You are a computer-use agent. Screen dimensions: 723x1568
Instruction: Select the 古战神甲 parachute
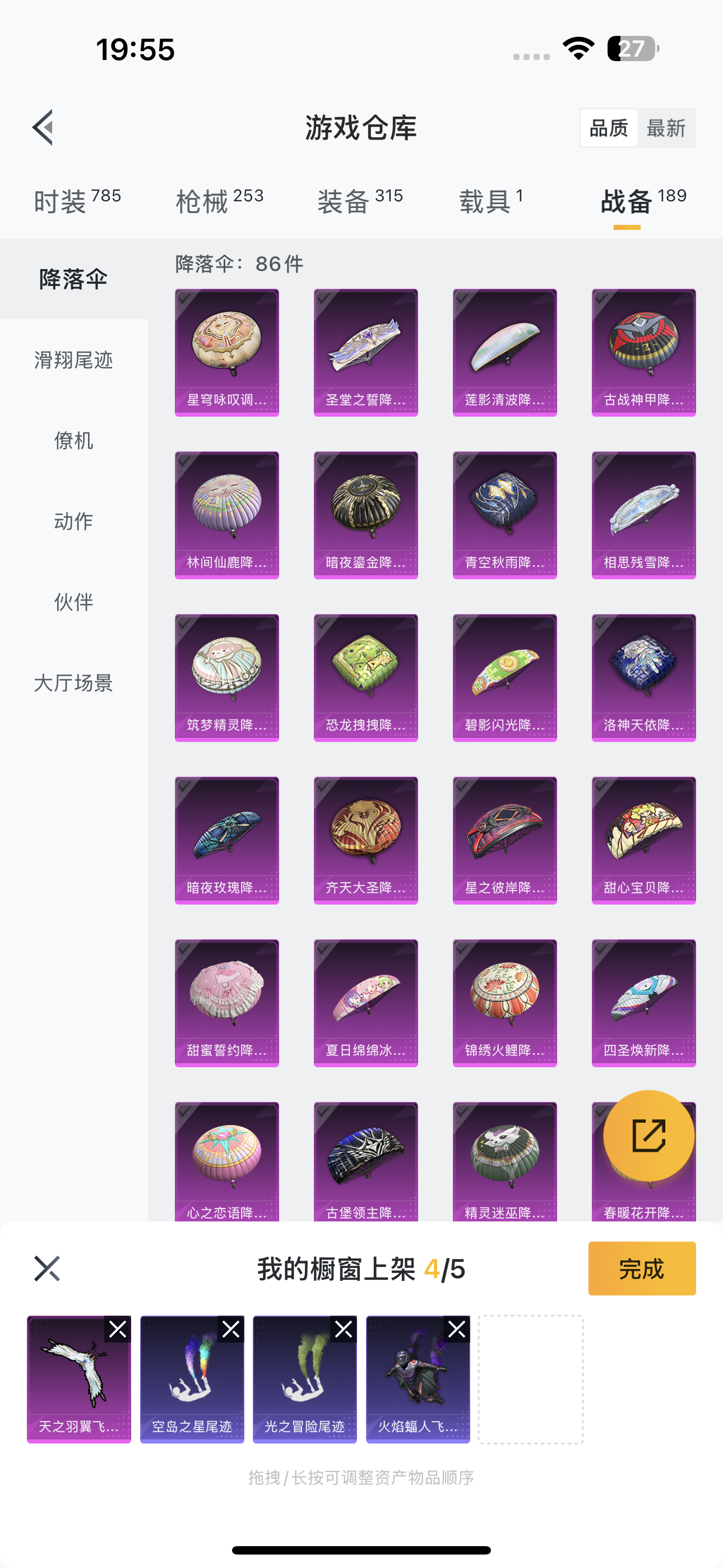[643, 352]
